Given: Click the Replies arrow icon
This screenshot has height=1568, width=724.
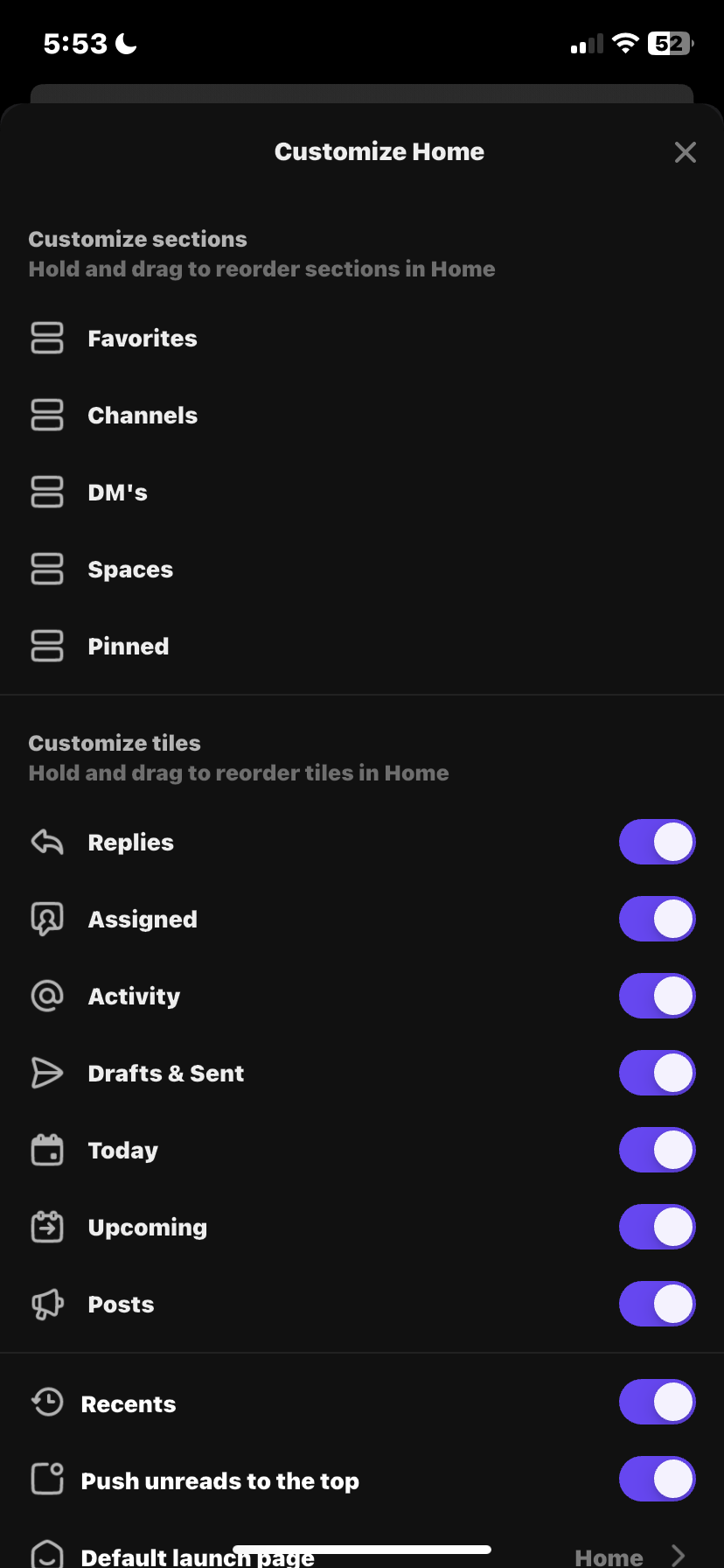Looking at the screenshot, I should tap(47, 842).
